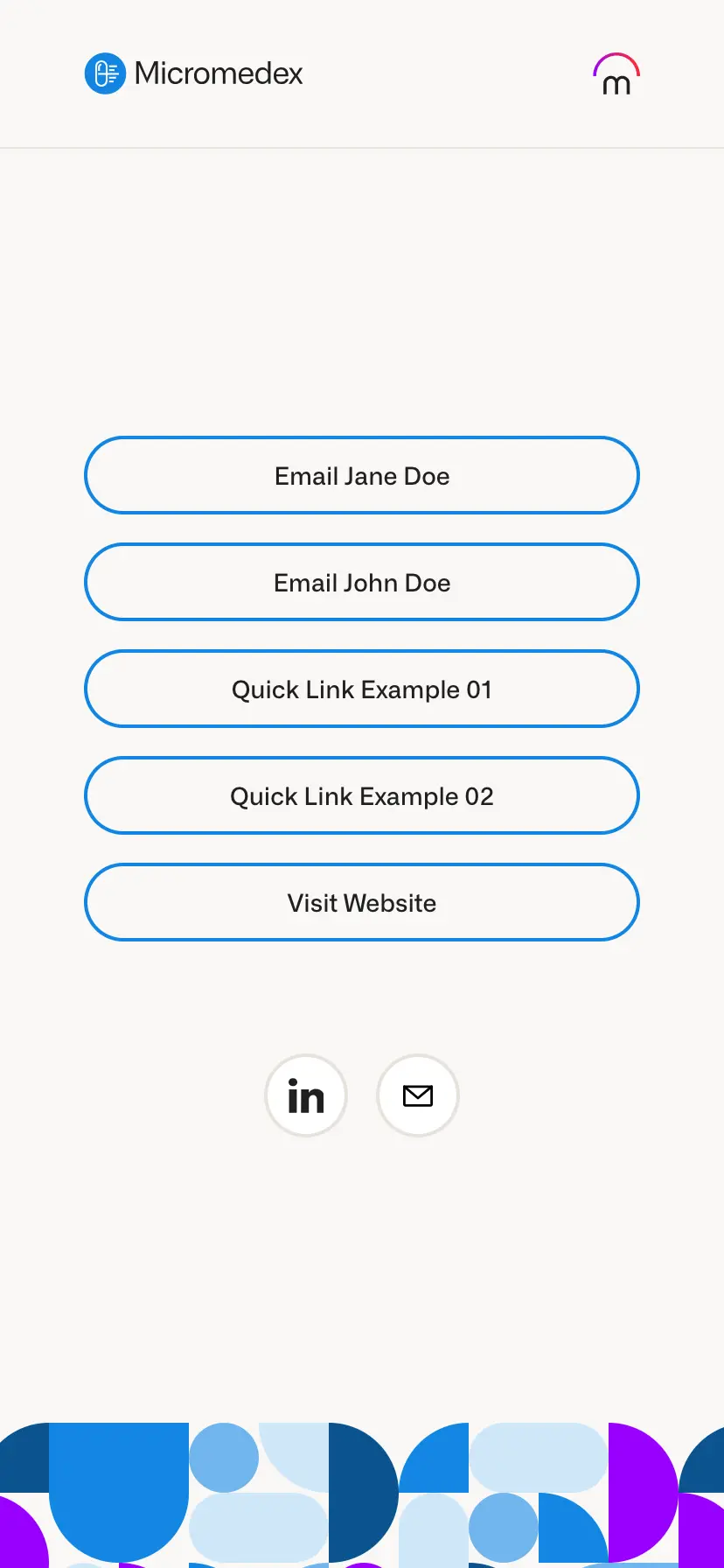Click the 'in' glyph of the LinkedIn button
Image resolution: width=724 pixels, height=1568 pixels.
[305, 1095]
